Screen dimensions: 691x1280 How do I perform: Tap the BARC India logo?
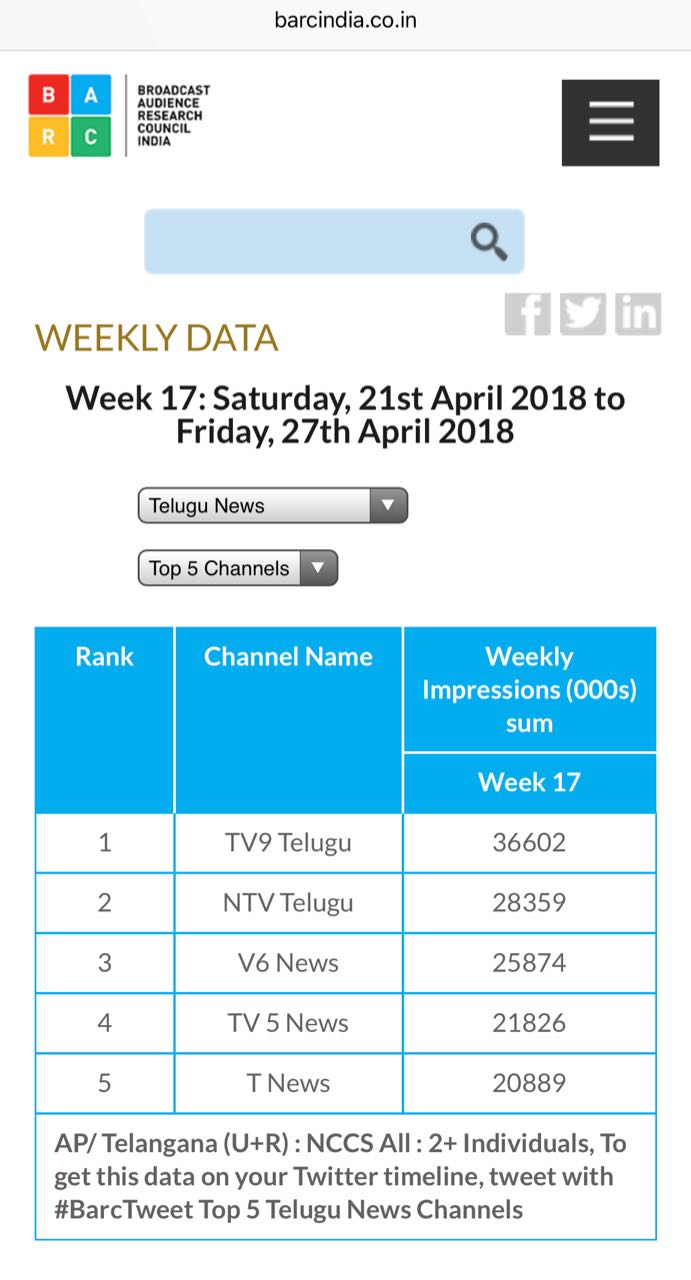(x=119, y=115)
